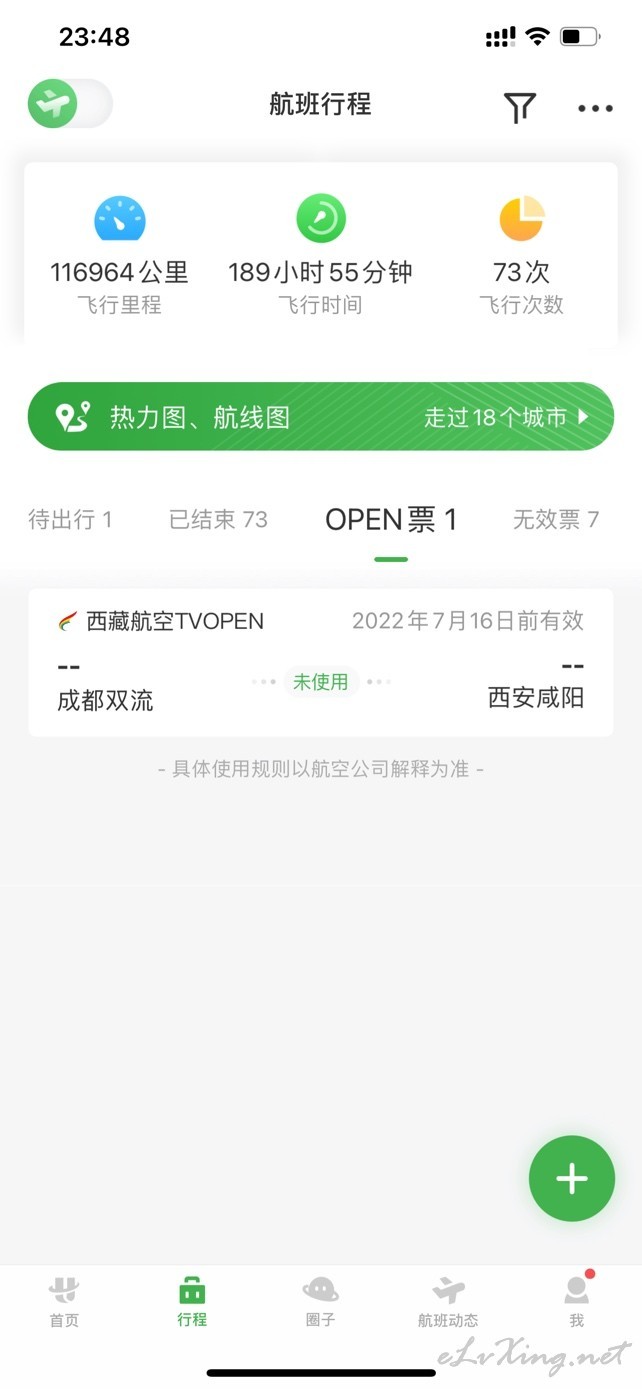642x1389 pixels.
Task: Open the 西藏航空TVOPEN ticket card
Action: [321, 663]
